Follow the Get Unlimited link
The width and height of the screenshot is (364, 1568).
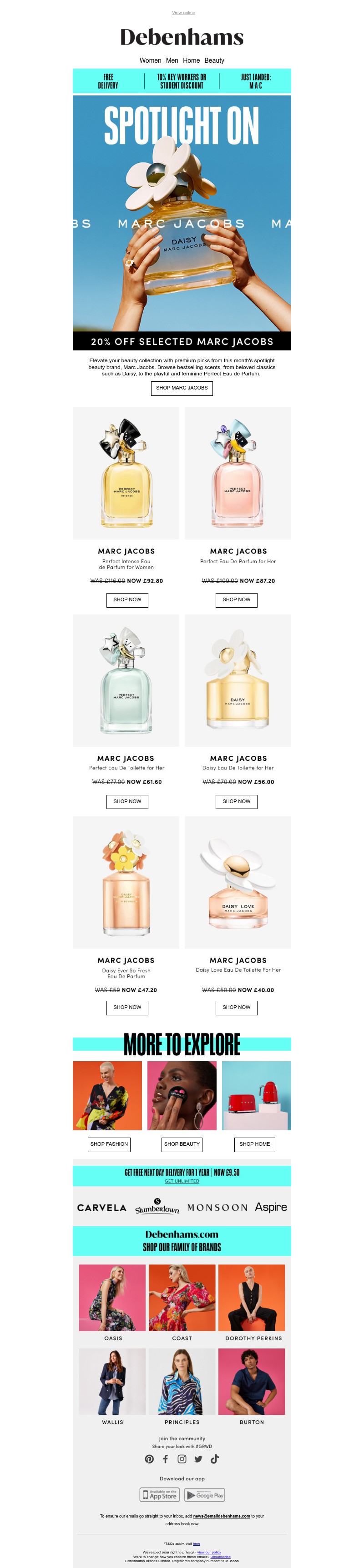coord(182,1181)
